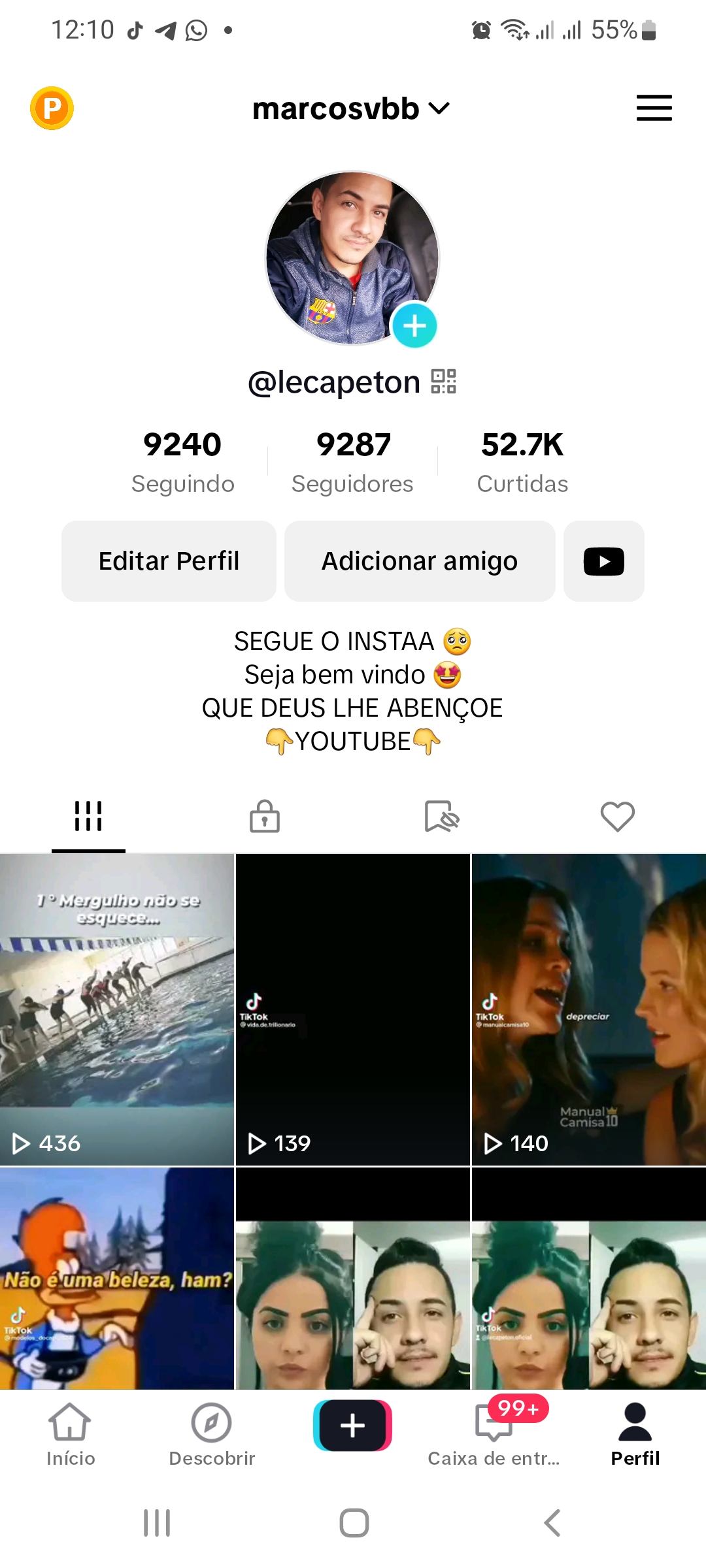Open the hamburger menu
706x1568 pixels.
tap(654, 108)
